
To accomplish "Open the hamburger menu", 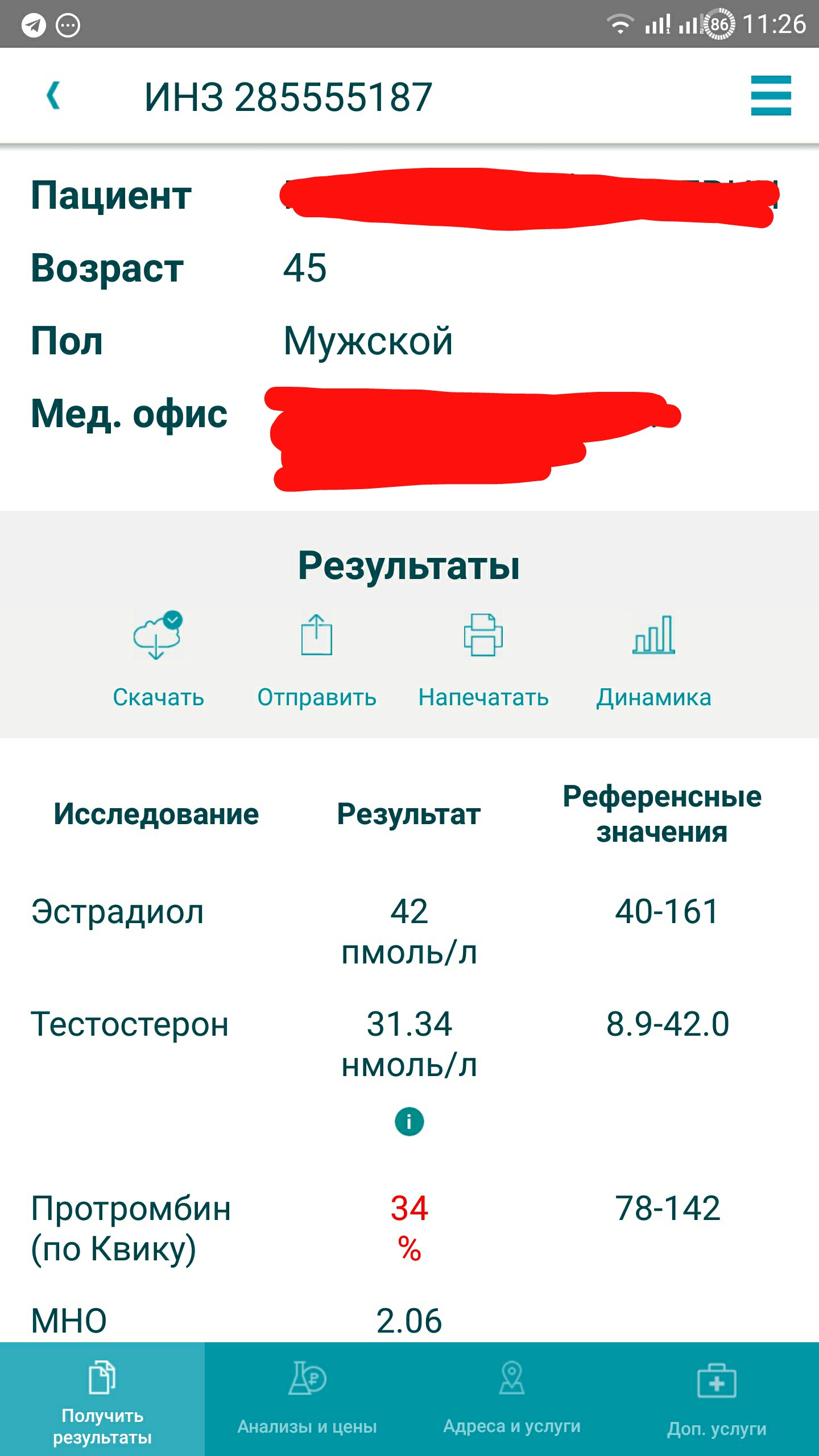I will (771, 96).
